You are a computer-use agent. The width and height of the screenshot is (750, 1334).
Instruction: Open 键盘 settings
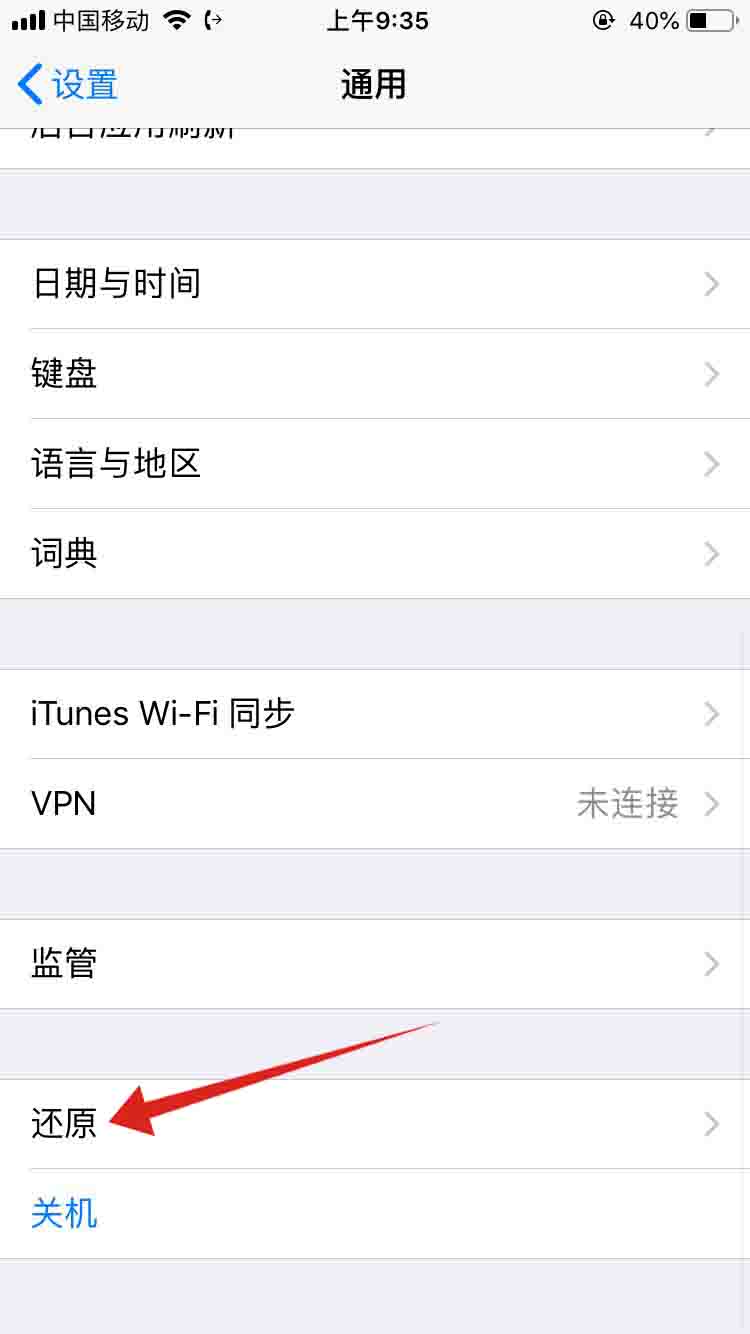[375, 374]
